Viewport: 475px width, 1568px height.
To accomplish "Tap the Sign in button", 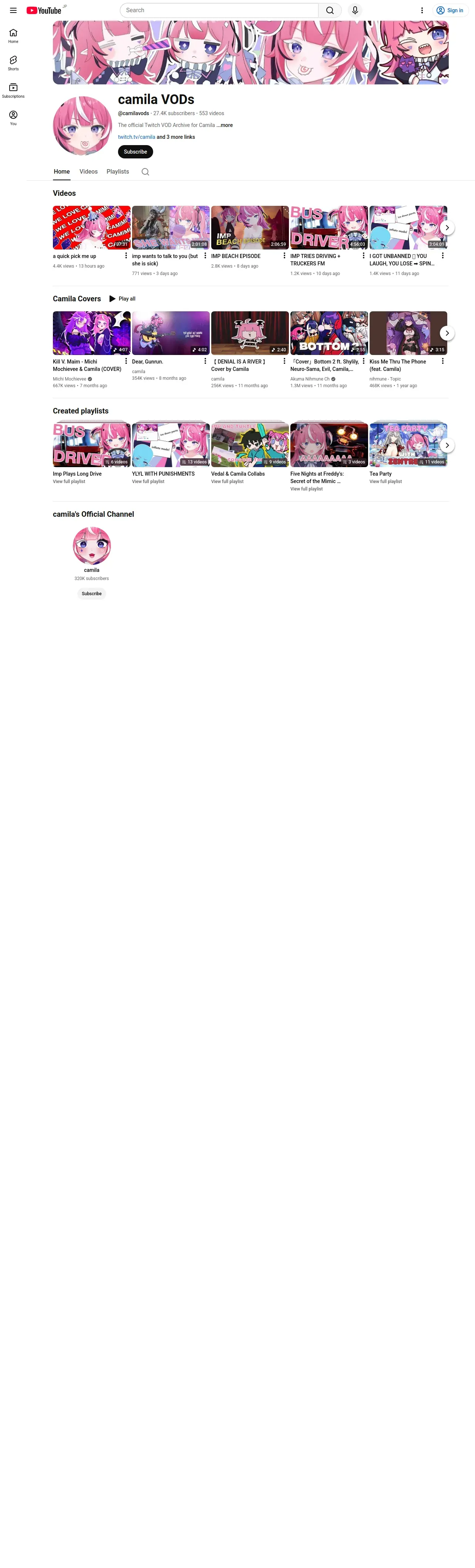I will 450,10.
